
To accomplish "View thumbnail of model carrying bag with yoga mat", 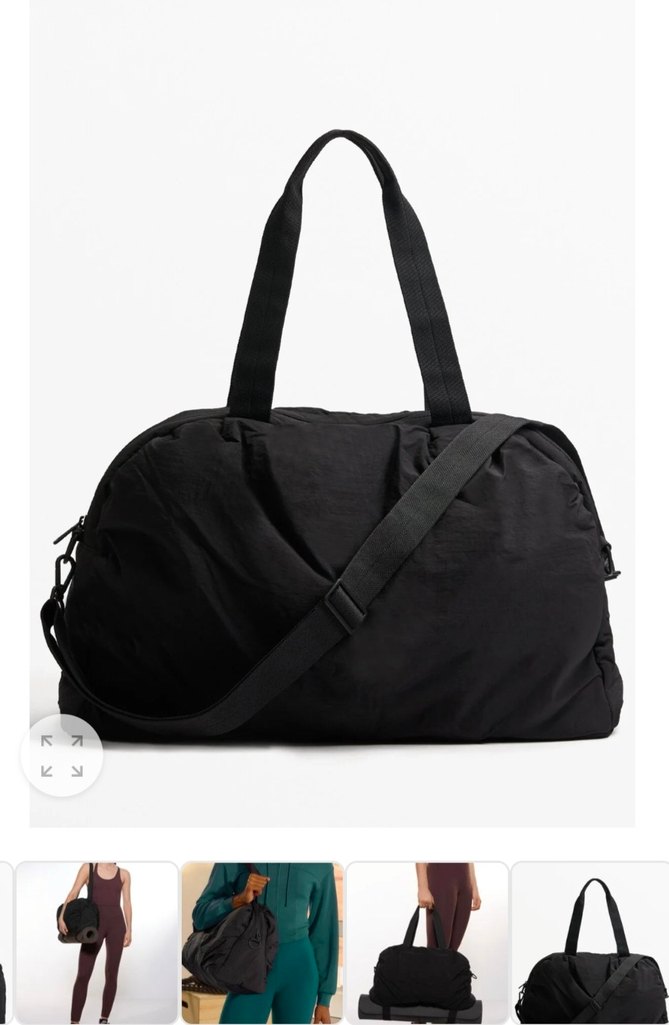I will [96, 942].
